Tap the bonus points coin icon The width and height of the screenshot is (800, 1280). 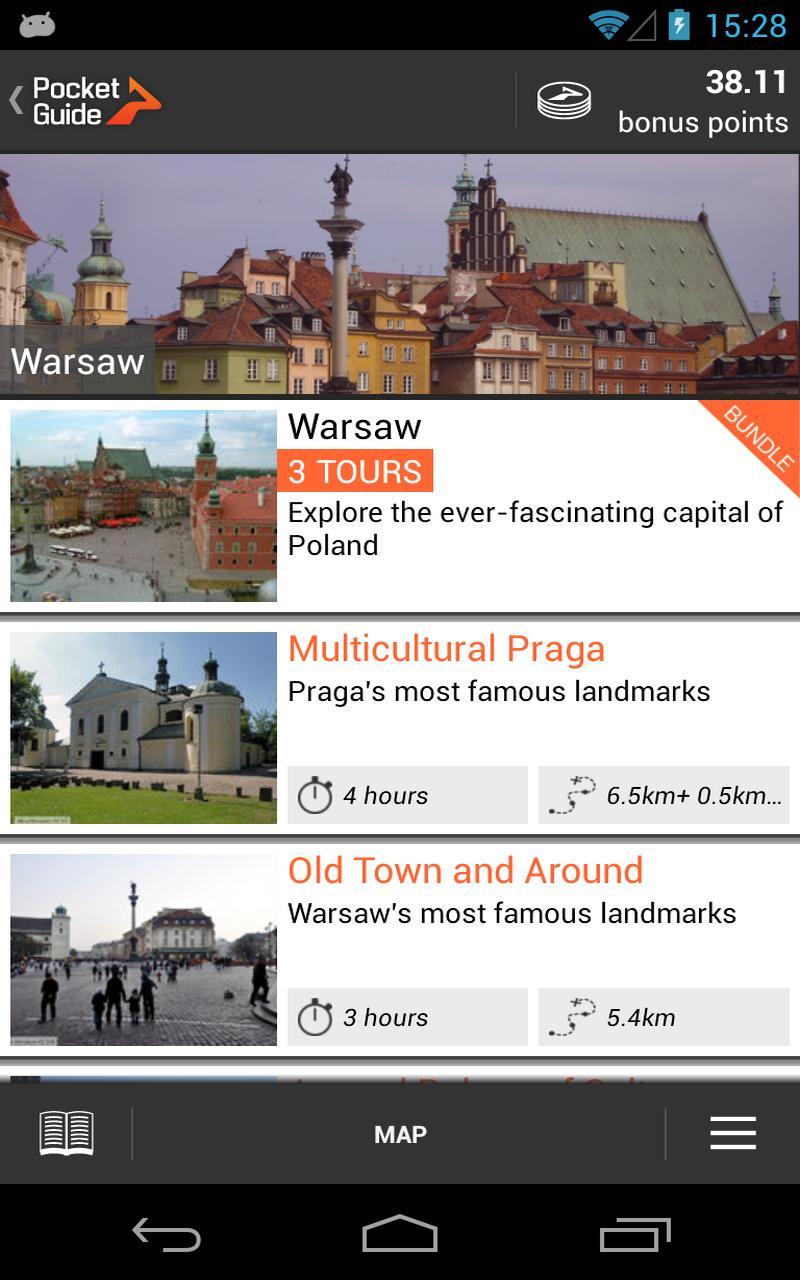(564, 100)
